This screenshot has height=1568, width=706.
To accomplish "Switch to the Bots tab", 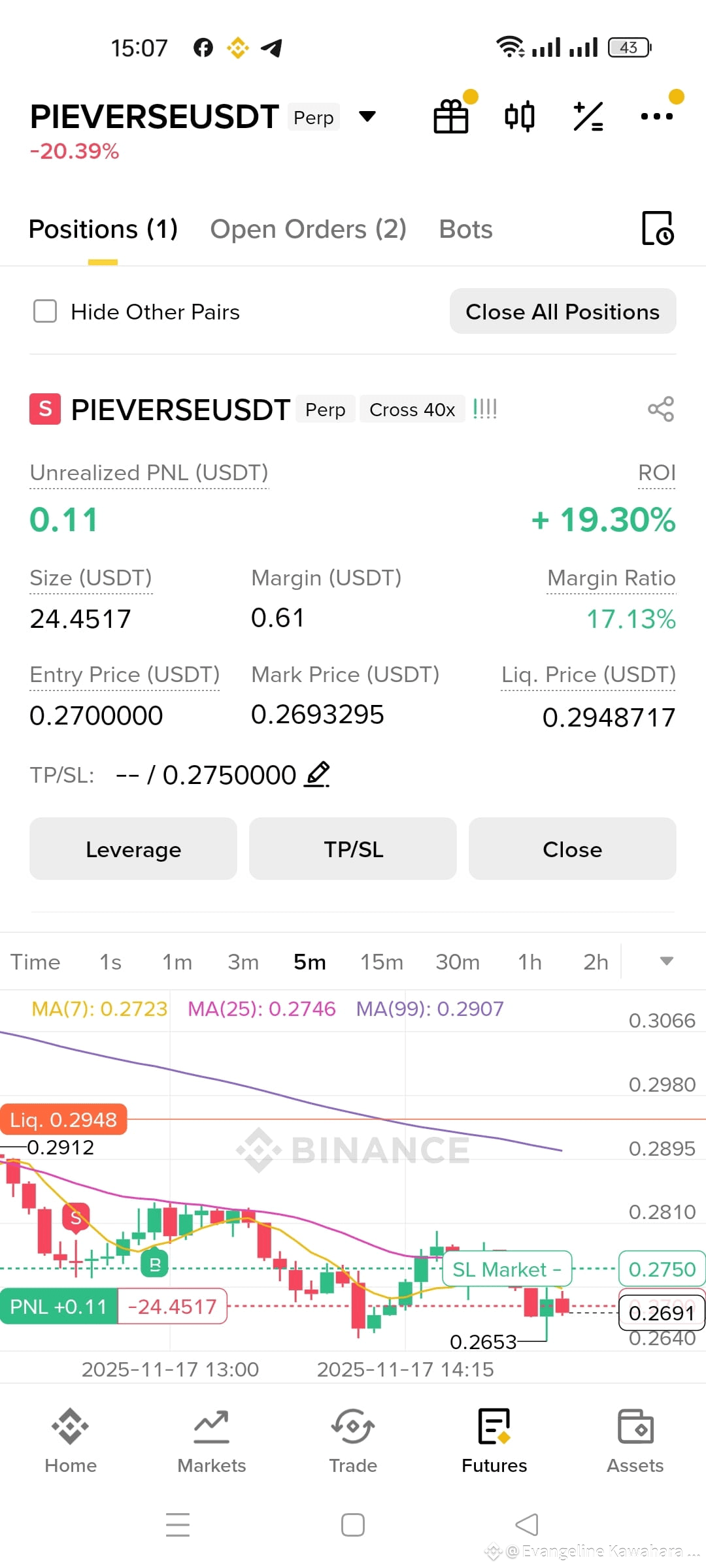I will pos(465,229).
